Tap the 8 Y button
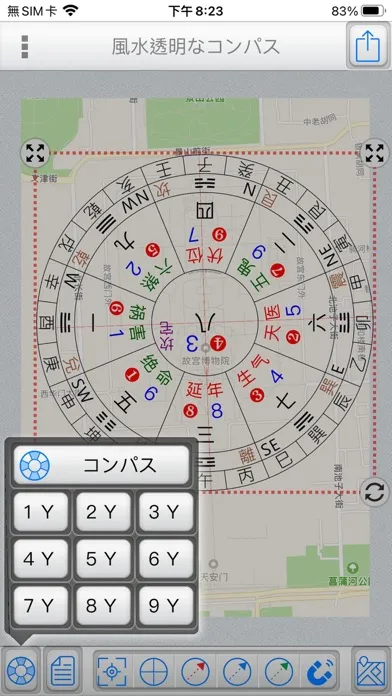This screenshot has height=696, width=392. click(x=103, y=606)
